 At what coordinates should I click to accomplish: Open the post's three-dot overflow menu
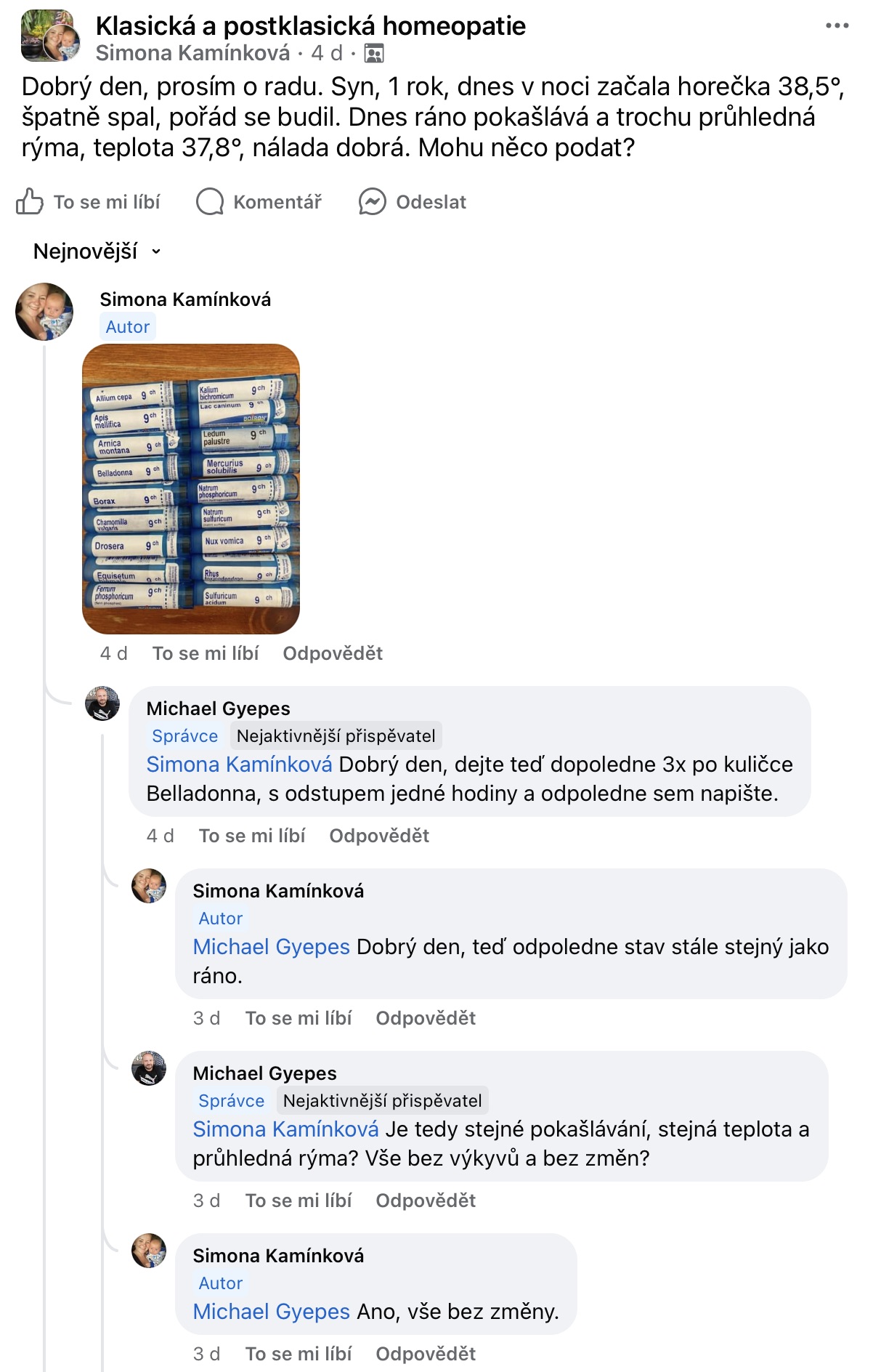[x=837, y=26]
